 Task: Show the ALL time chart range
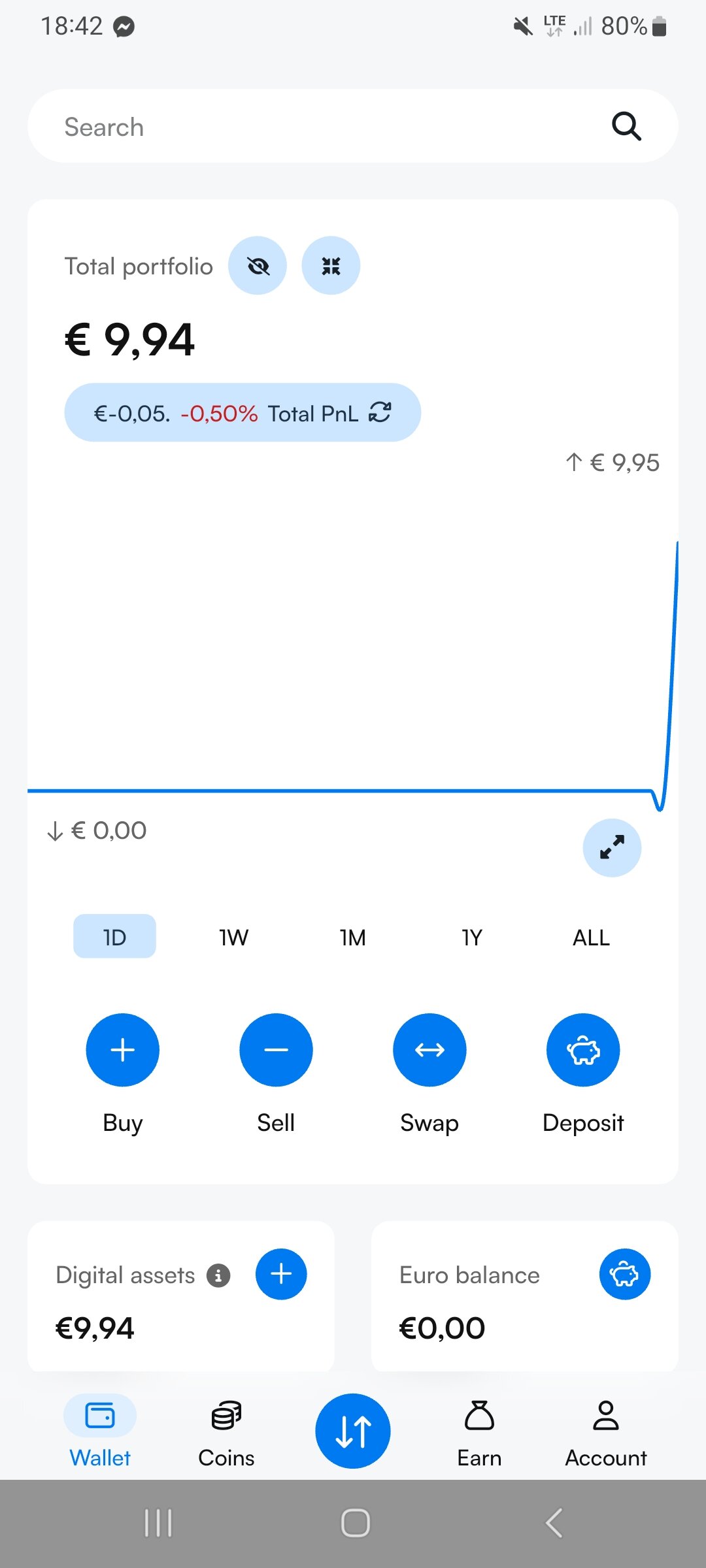(591, 937)
